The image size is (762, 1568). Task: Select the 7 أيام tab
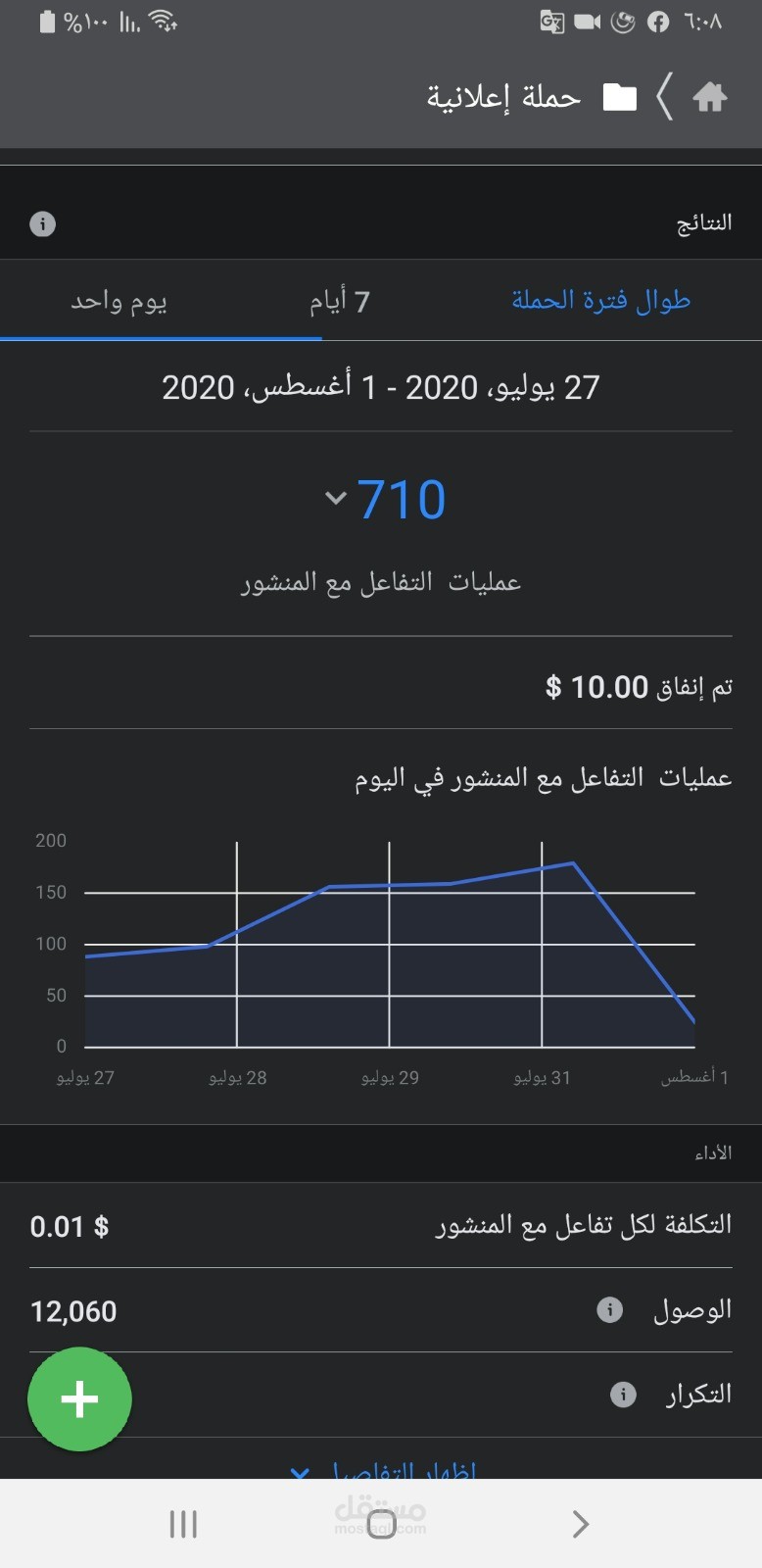339,301
